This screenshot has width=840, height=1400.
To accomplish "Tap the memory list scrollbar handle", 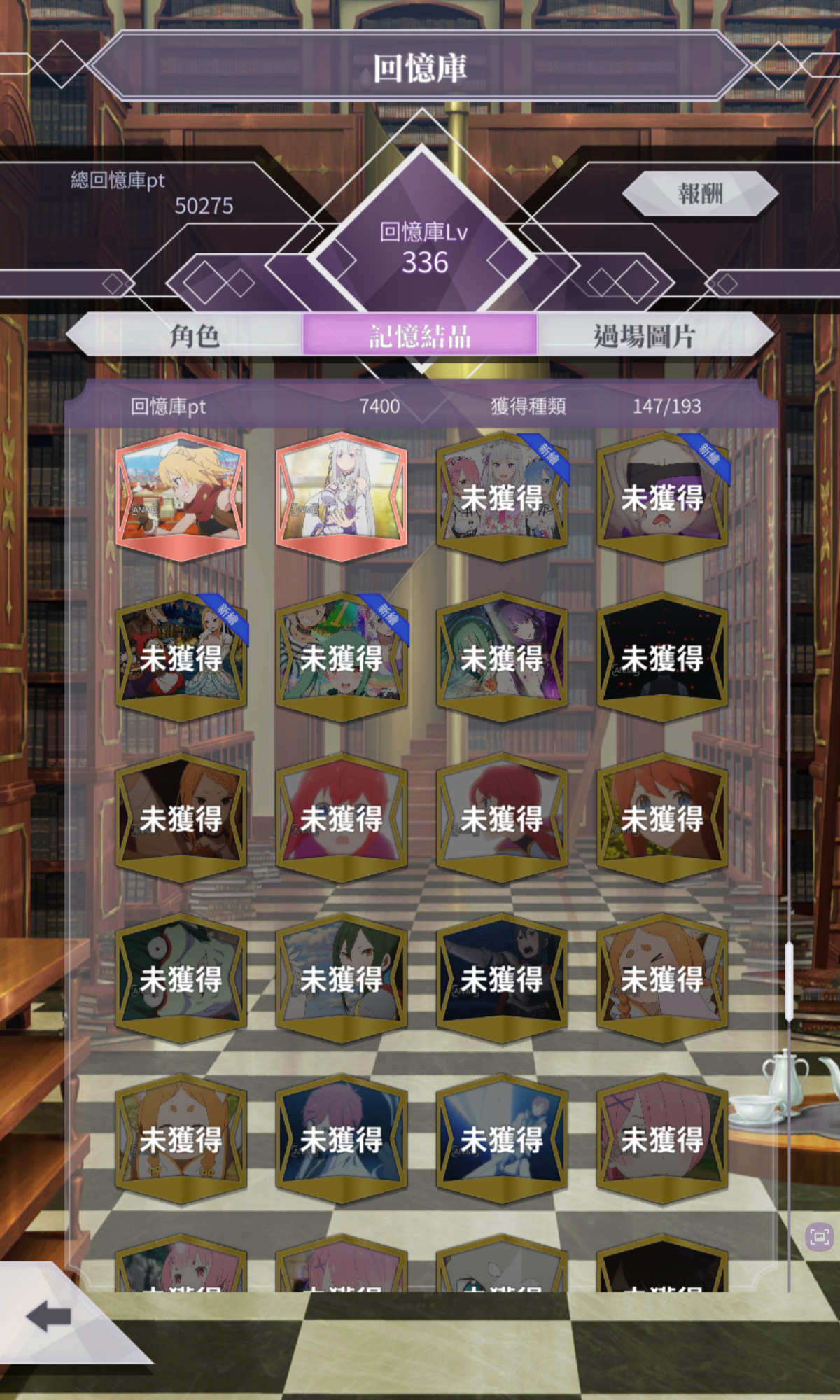I will point(789,981).
